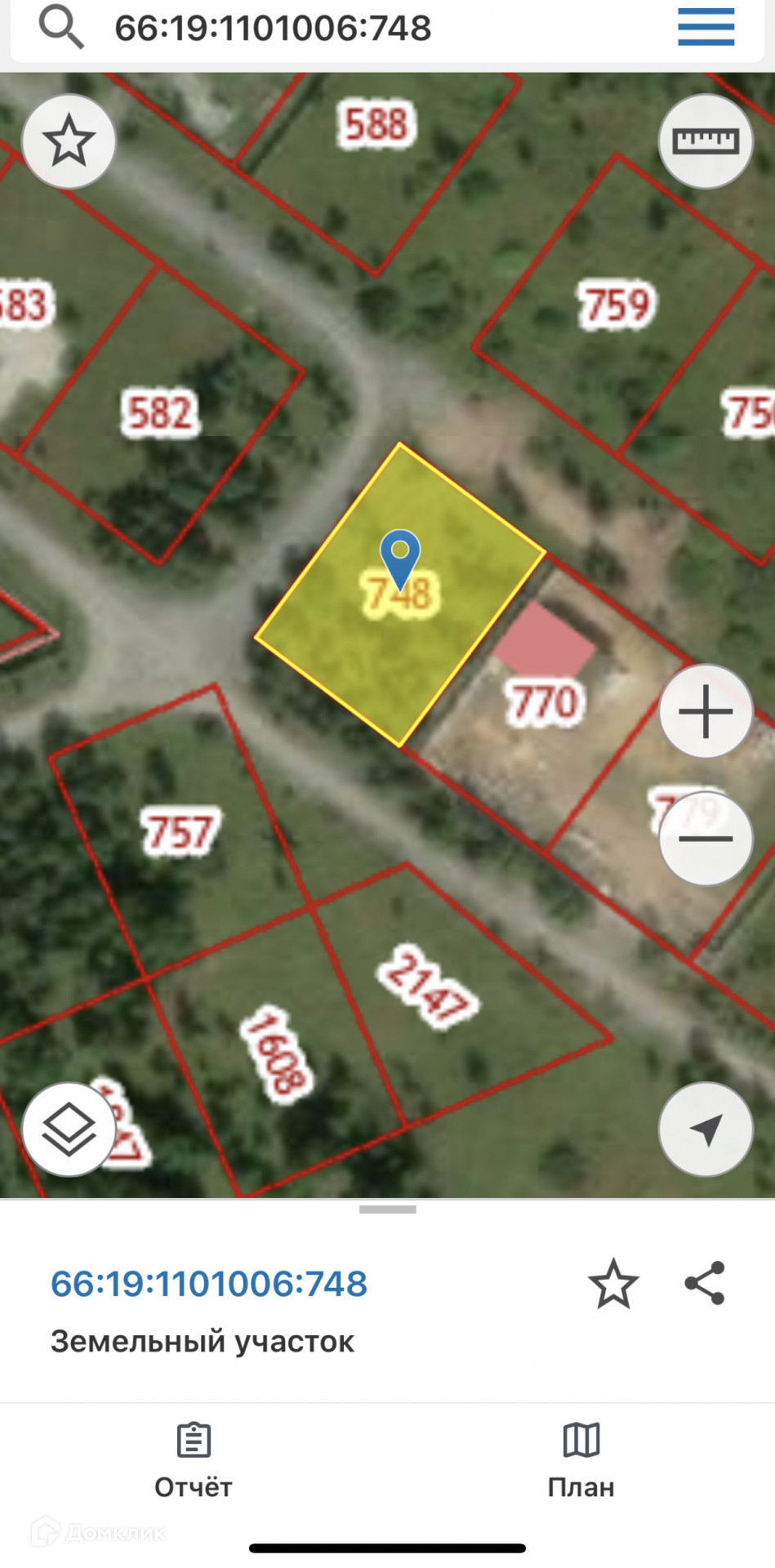Open the map layers selector
This screenshot has width=775, height=1568.
click(69, 1129)
